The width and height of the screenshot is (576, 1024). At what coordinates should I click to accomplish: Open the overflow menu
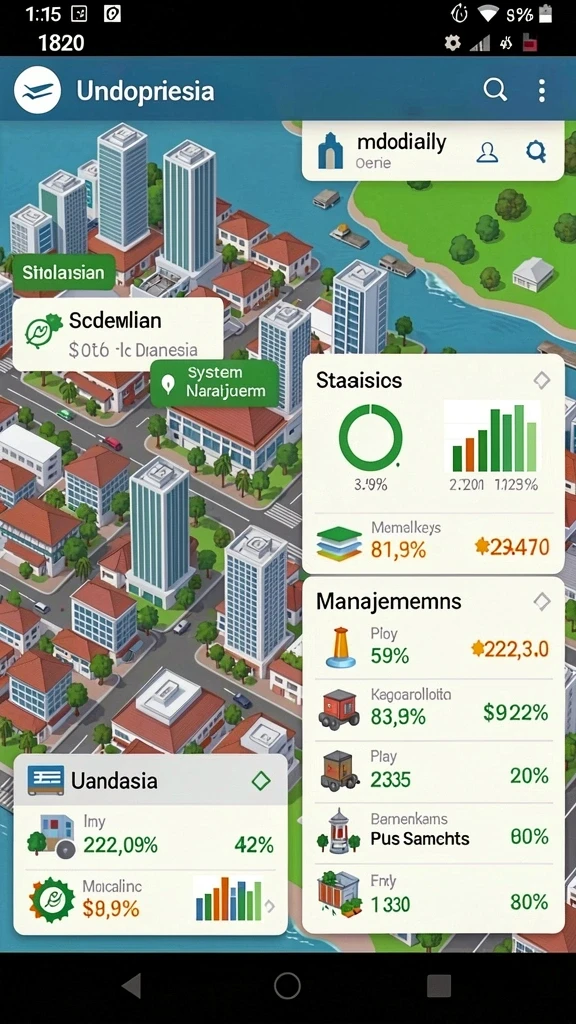(541, 91)
